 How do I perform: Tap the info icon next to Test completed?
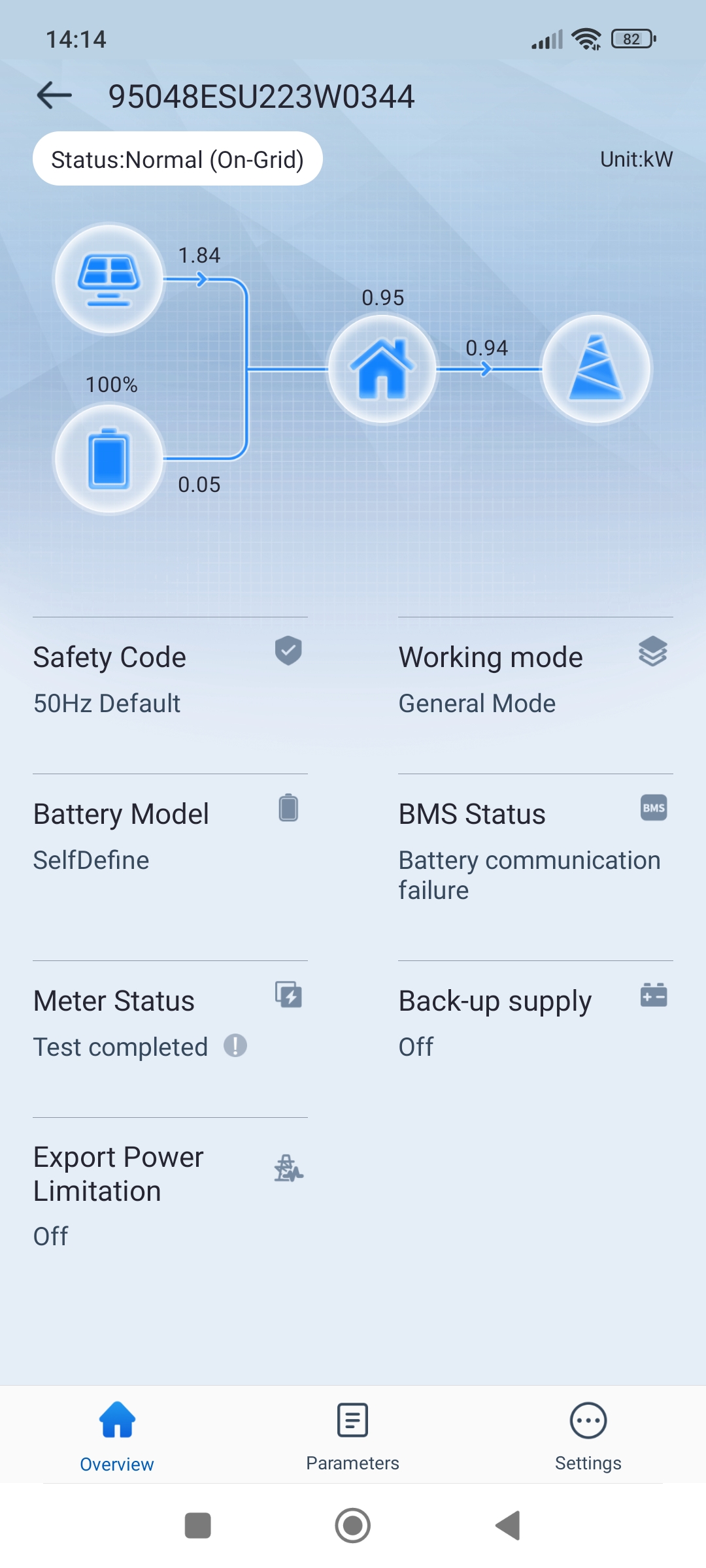click(235, 1046)
